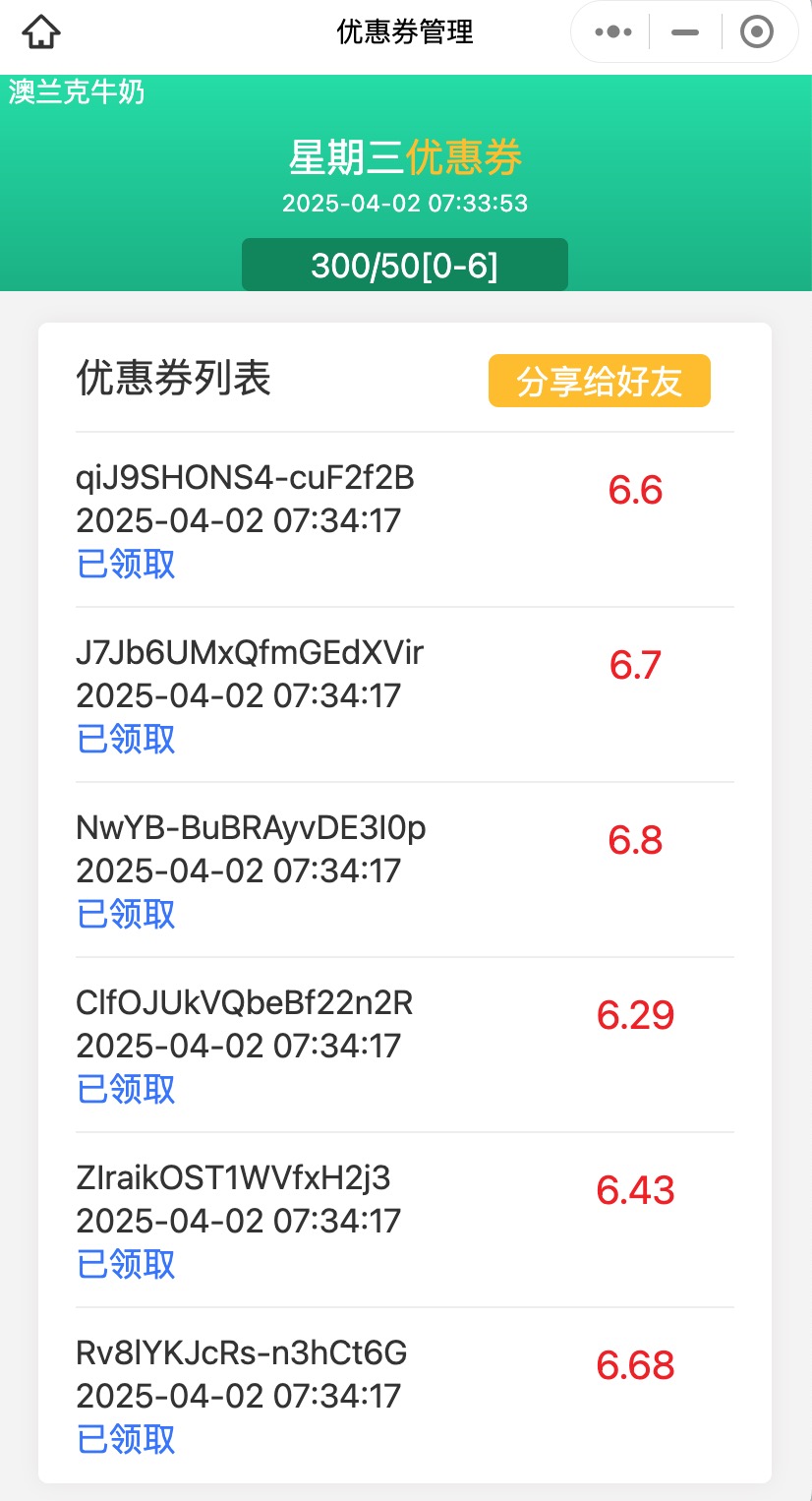Click the 星期三优惠券 banner title
812x1501 pixels.
404,158
